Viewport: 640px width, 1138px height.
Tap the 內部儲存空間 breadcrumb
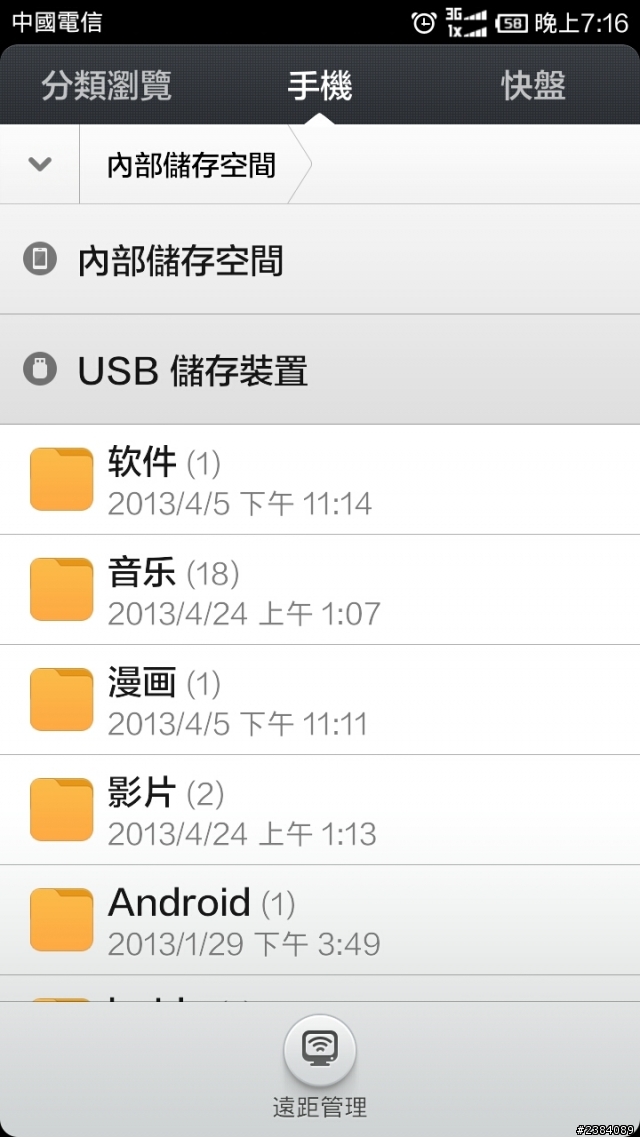pyautogui.click(x=192, y=165)
